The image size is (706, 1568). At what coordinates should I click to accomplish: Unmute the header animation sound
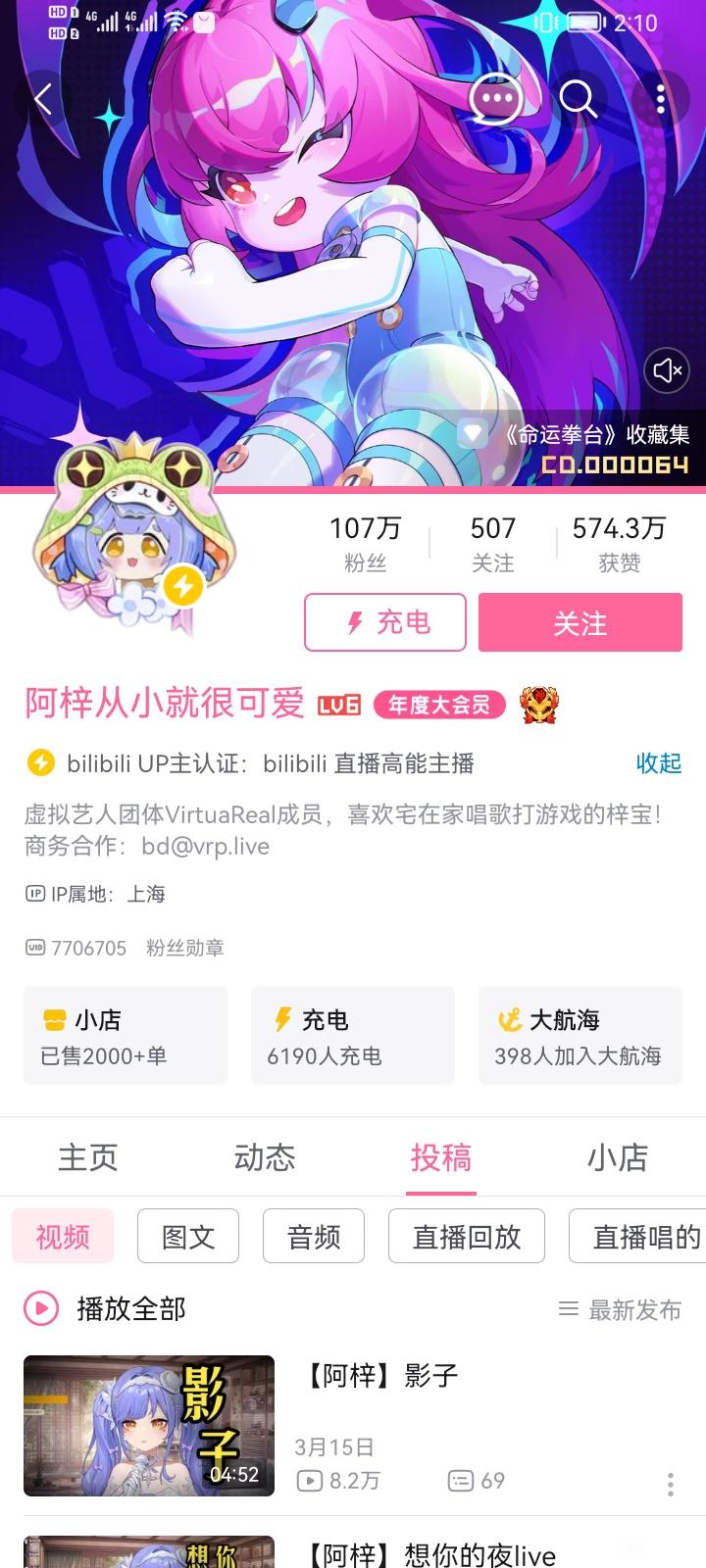pyautogui.click(x=667, y=370)
